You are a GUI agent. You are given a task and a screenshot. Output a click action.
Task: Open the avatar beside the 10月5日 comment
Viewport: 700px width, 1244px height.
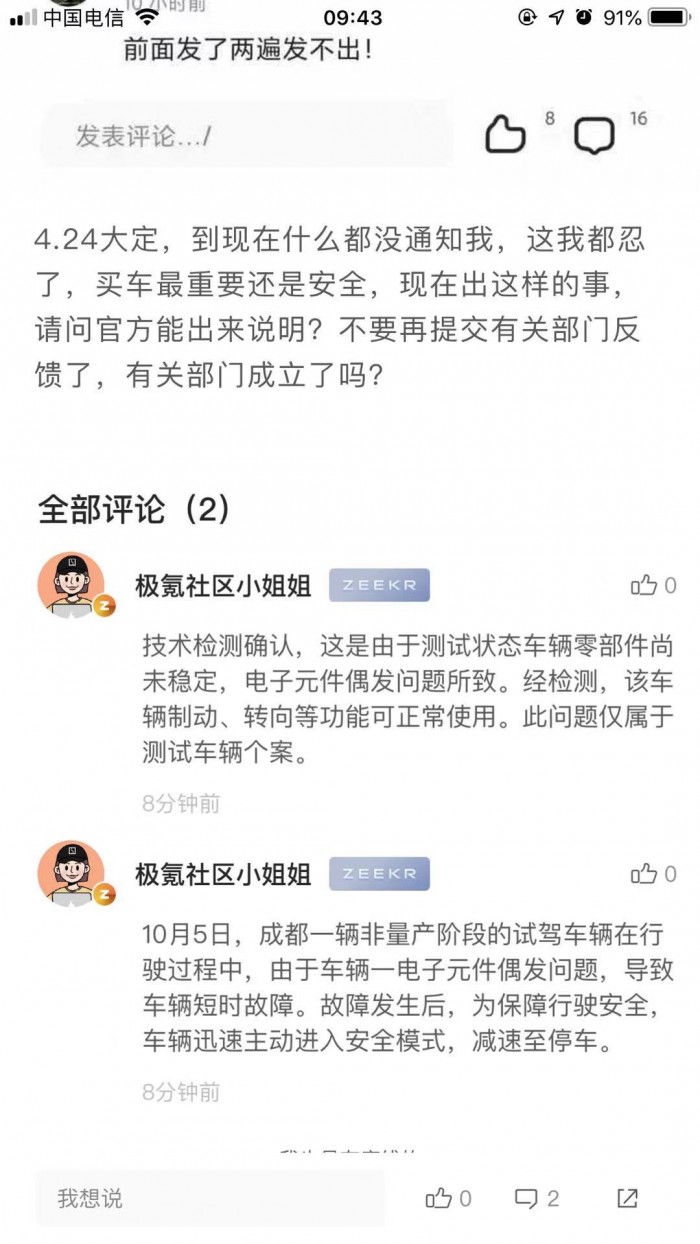tap(72, 873)
